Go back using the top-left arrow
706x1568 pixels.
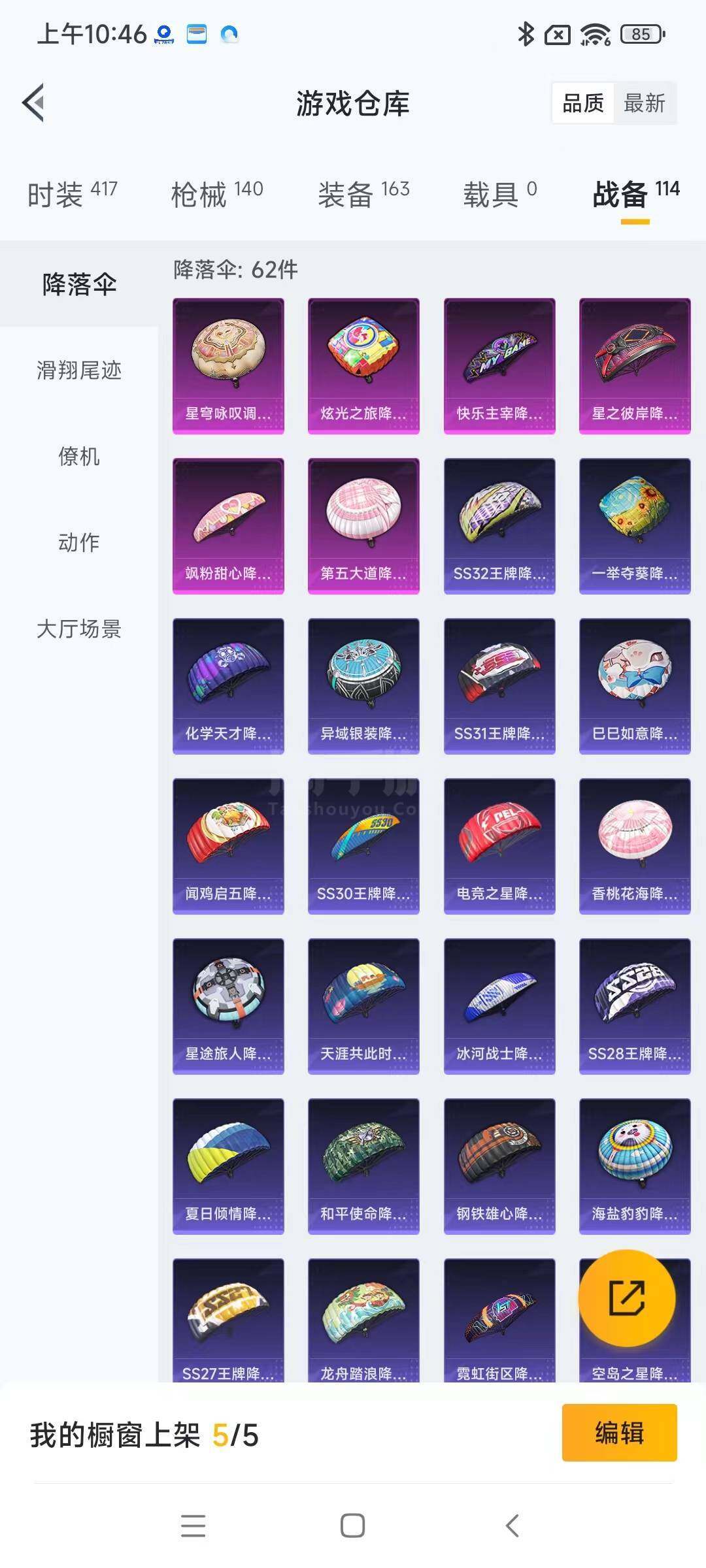point(34,103)
